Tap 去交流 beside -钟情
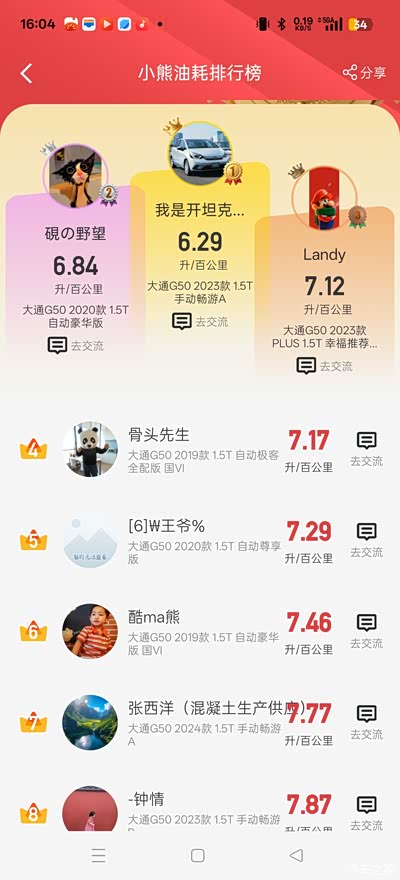This screenshot has height=880, width=400. (366, 813)
